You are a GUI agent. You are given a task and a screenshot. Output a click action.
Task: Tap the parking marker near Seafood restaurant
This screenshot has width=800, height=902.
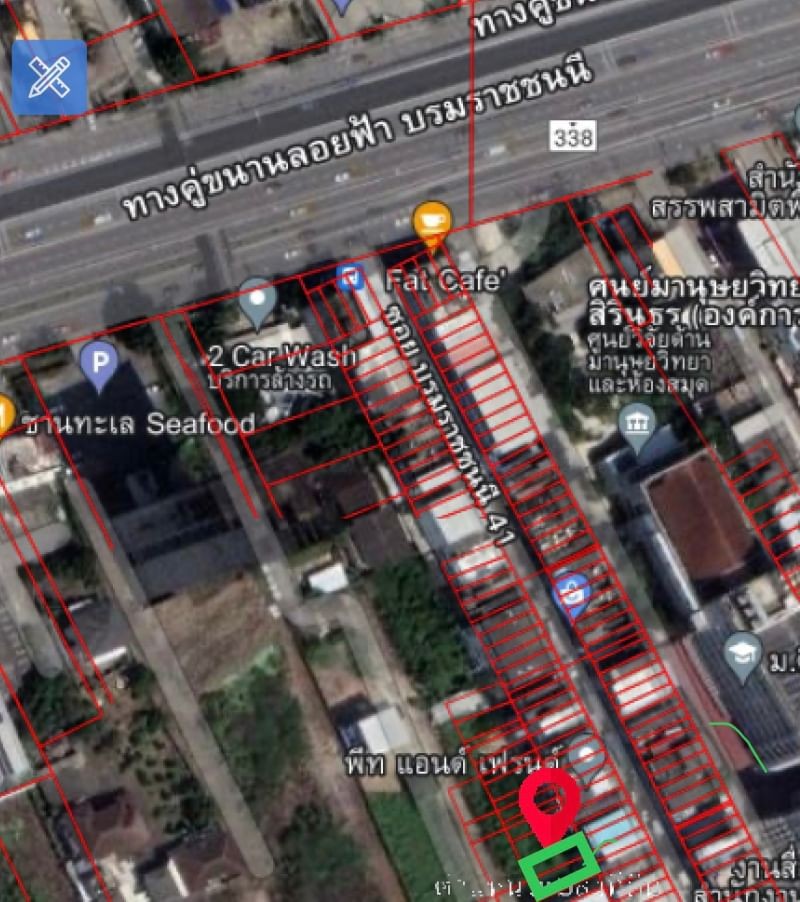[x=98, y=364]
